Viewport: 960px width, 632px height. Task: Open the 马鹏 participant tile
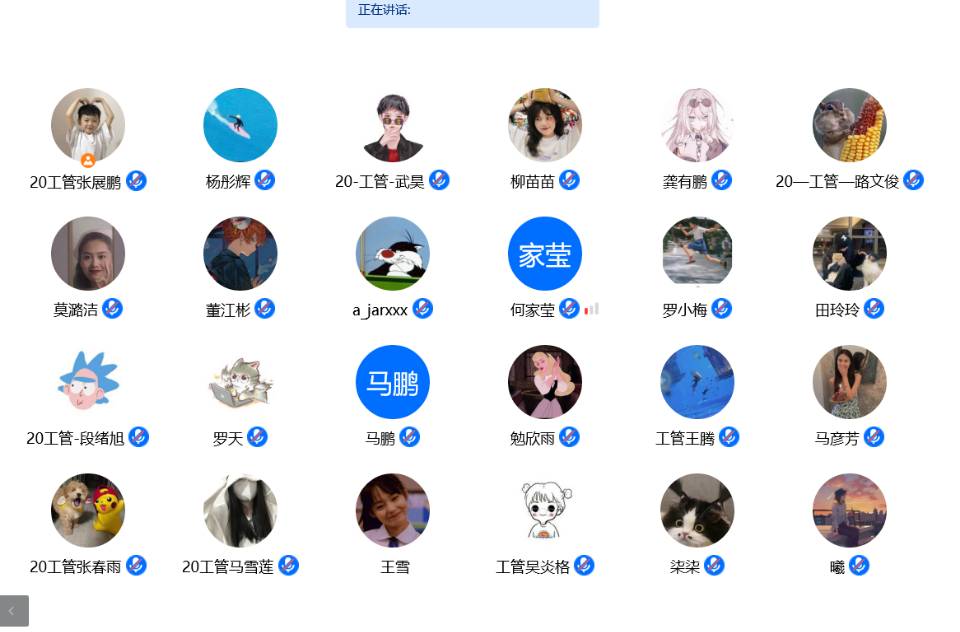393,382
